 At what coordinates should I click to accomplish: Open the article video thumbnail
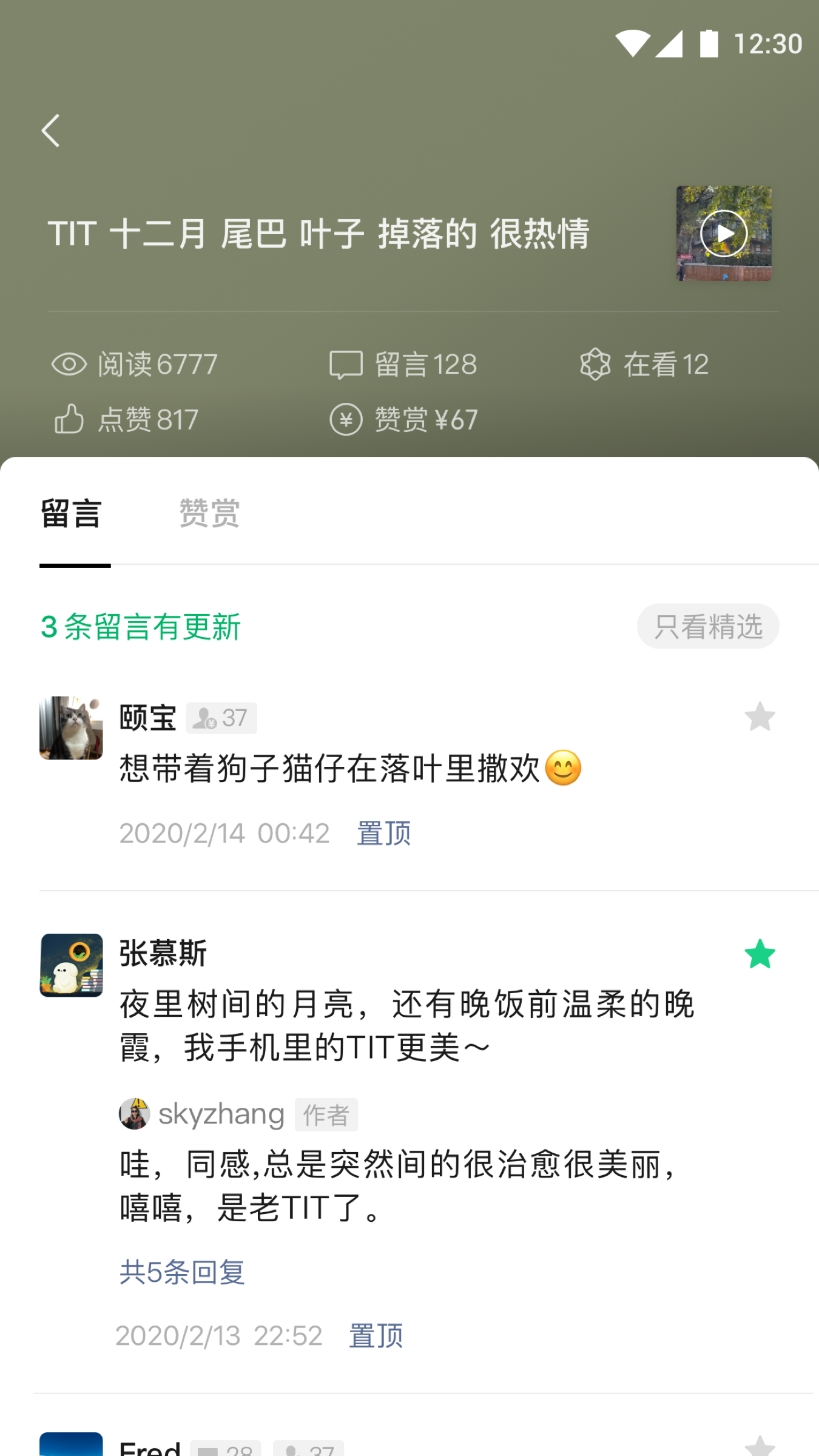coord(723,233)
